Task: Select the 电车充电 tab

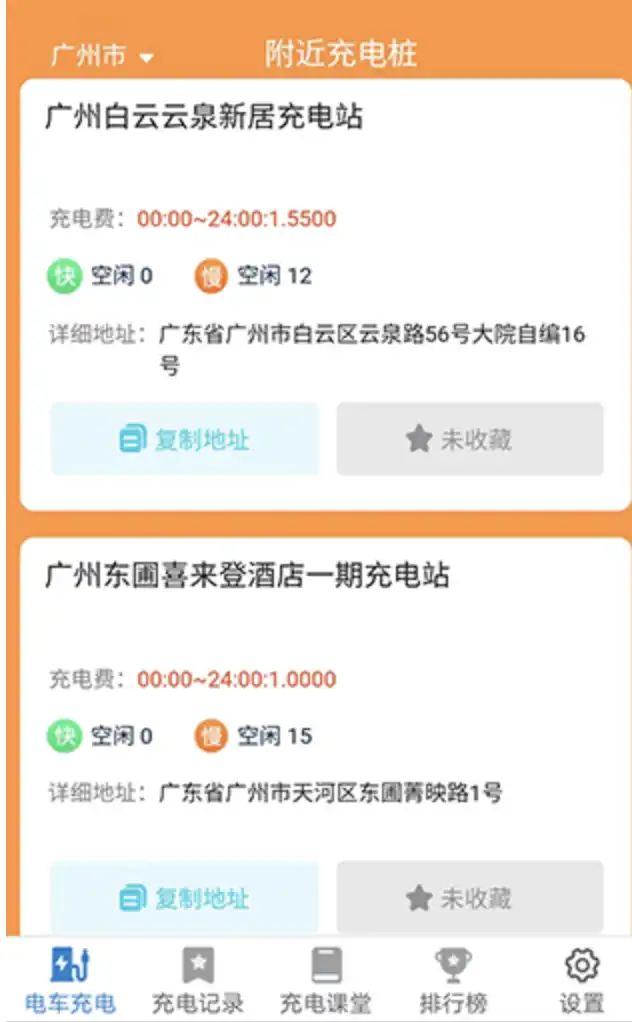Action: (x=69, y=980)
